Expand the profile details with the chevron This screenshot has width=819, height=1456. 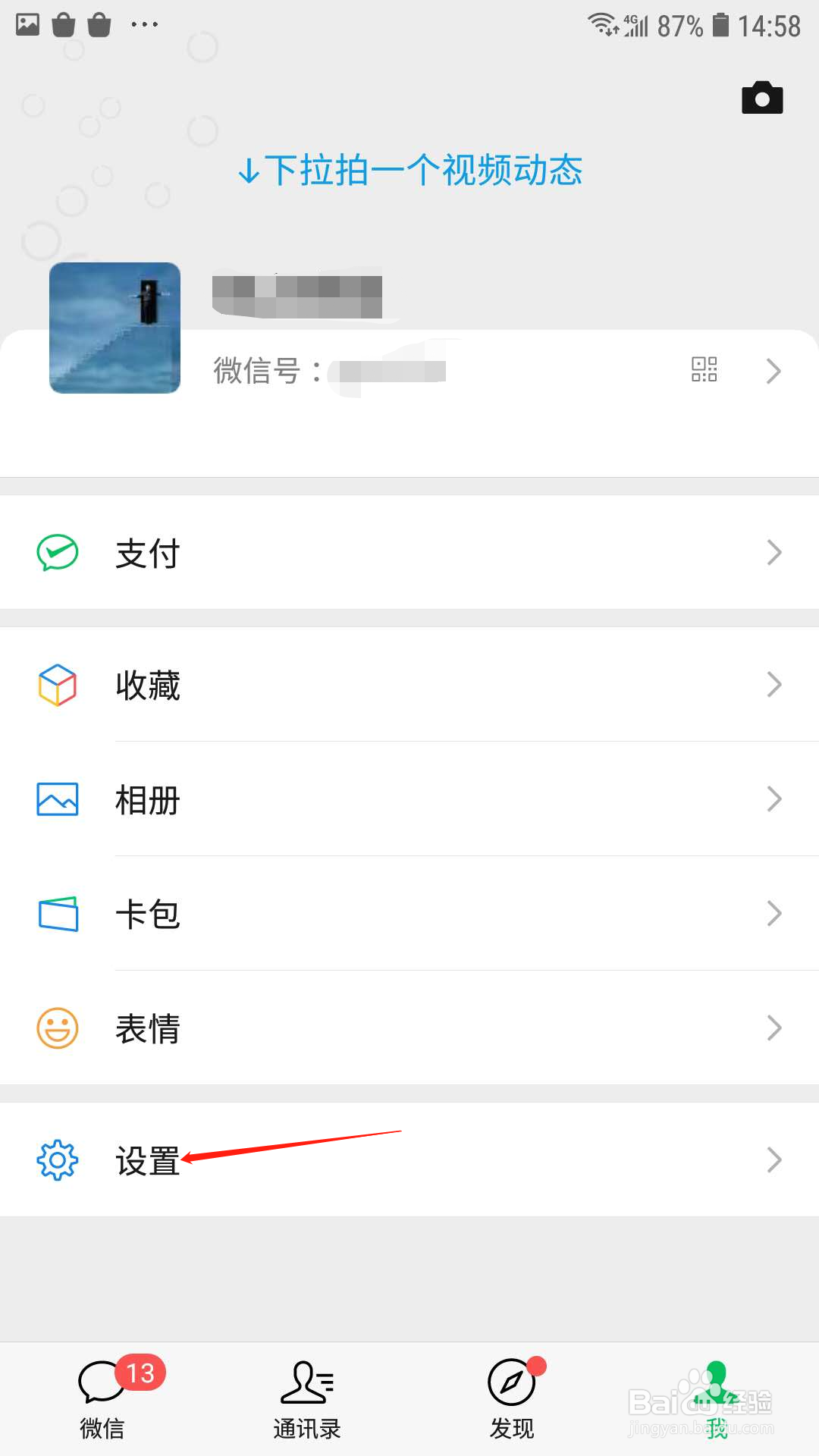click(773, 370)
